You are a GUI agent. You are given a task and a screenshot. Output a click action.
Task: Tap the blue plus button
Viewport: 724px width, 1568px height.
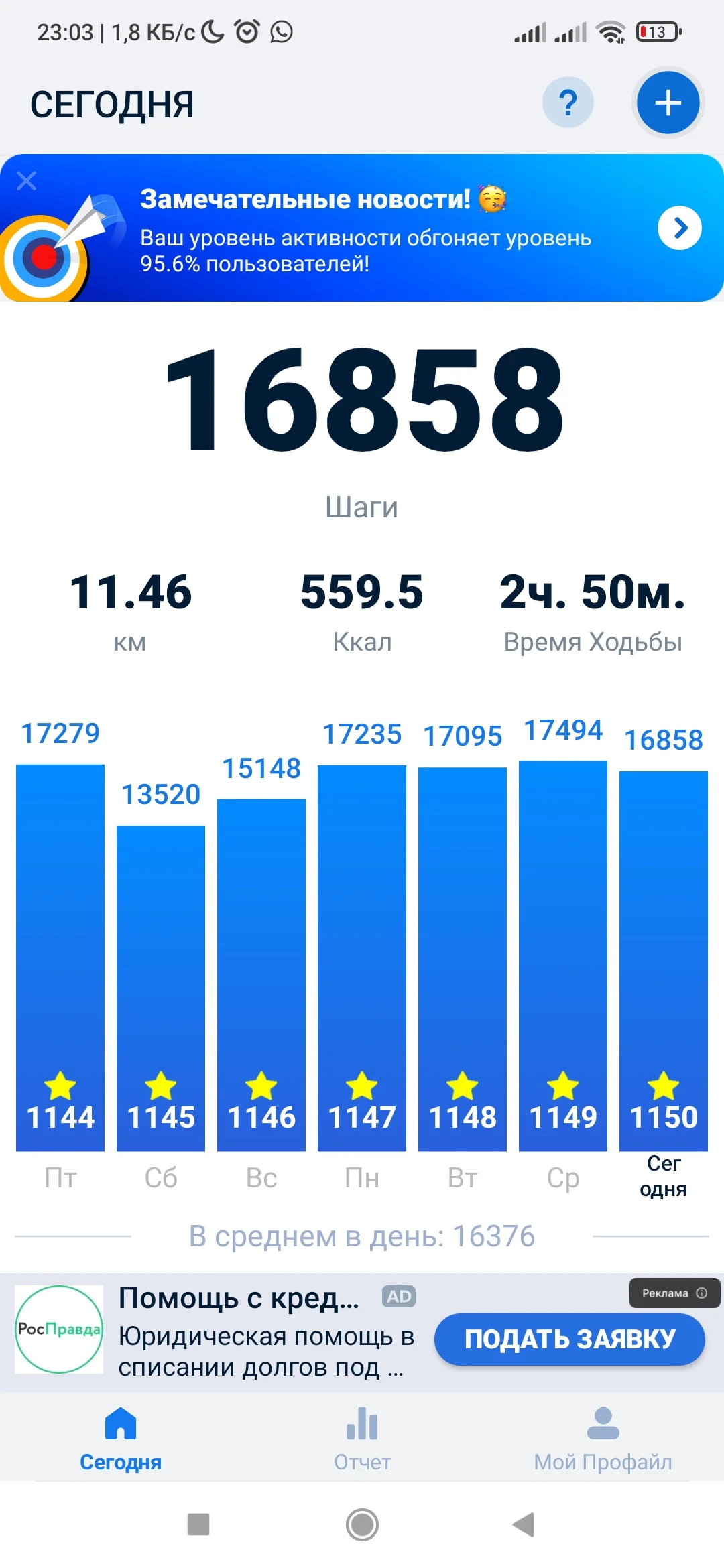coord(668,103)
